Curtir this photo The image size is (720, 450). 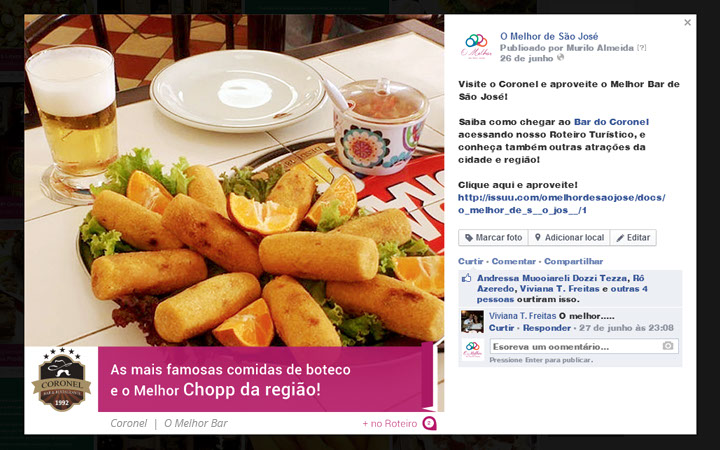(470, 260)
